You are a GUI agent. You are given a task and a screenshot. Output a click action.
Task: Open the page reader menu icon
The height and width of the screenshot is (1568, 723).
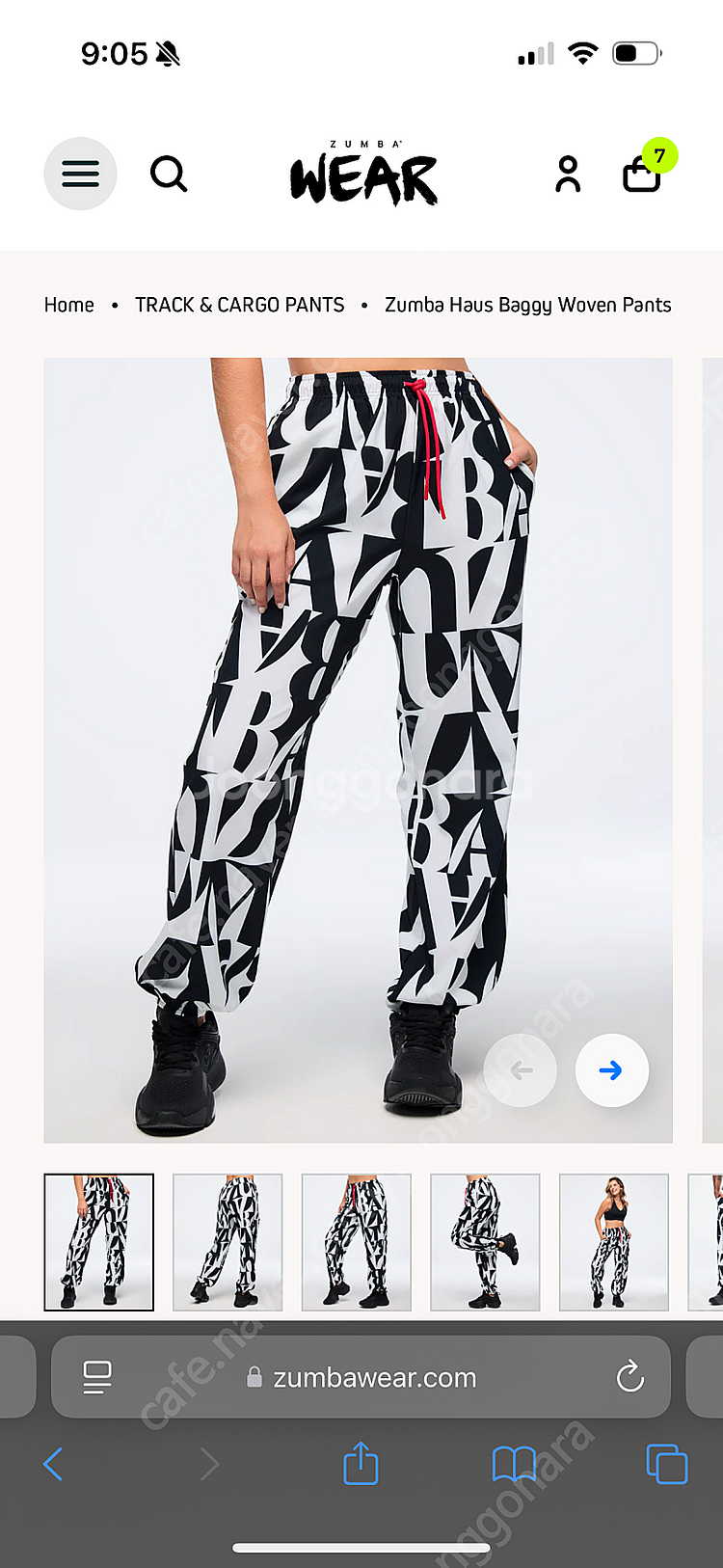97,1377
